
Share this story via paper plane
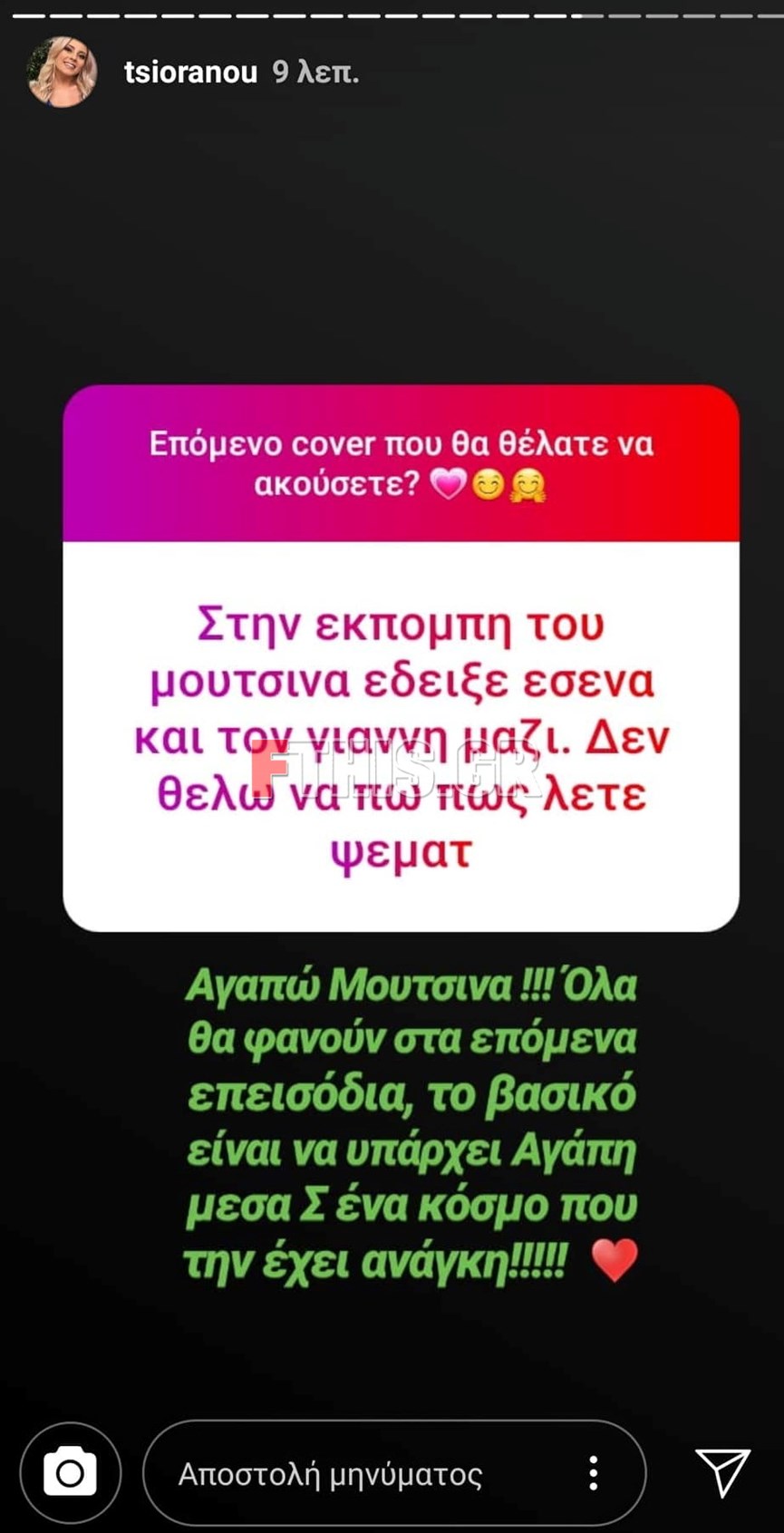coord(722,1472)
